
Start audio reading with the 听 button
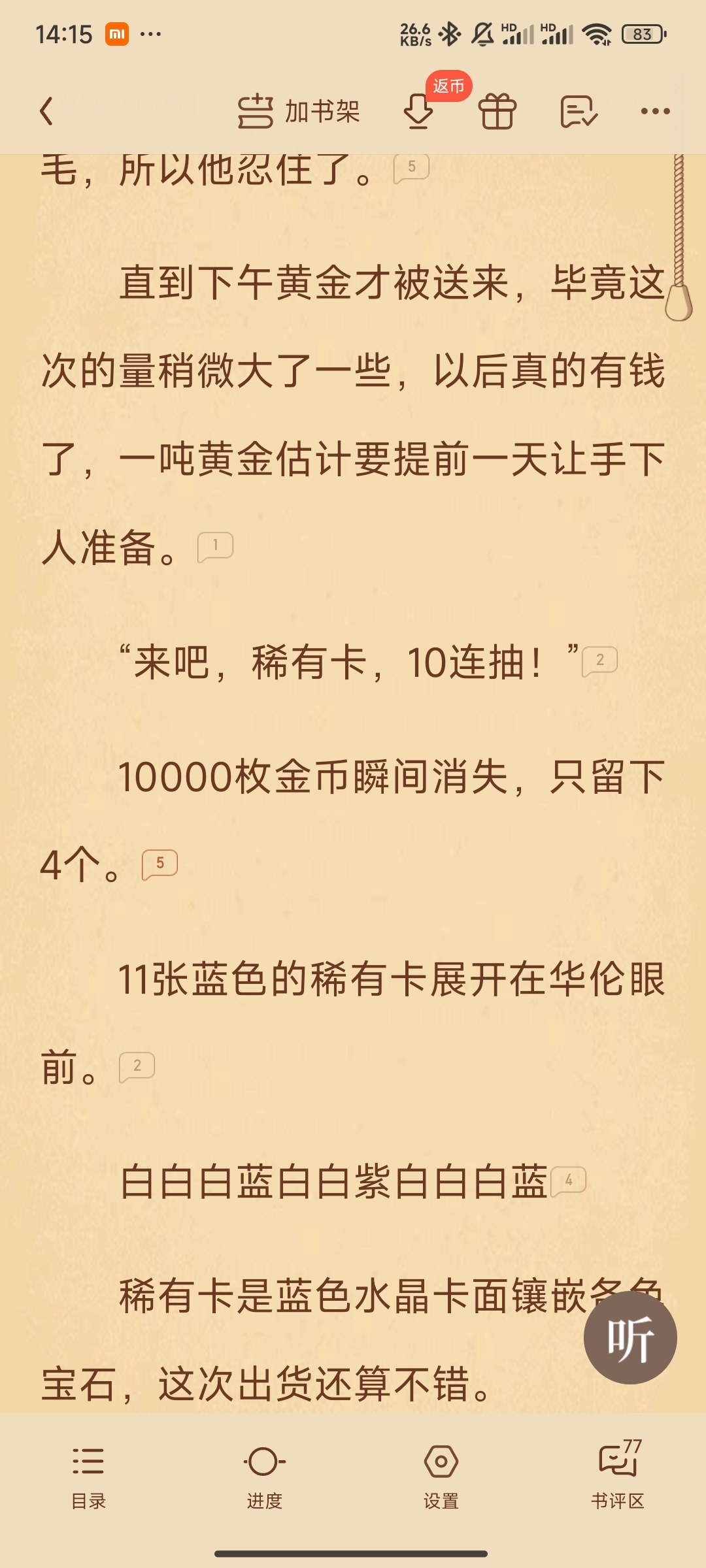coord(630,1337)
